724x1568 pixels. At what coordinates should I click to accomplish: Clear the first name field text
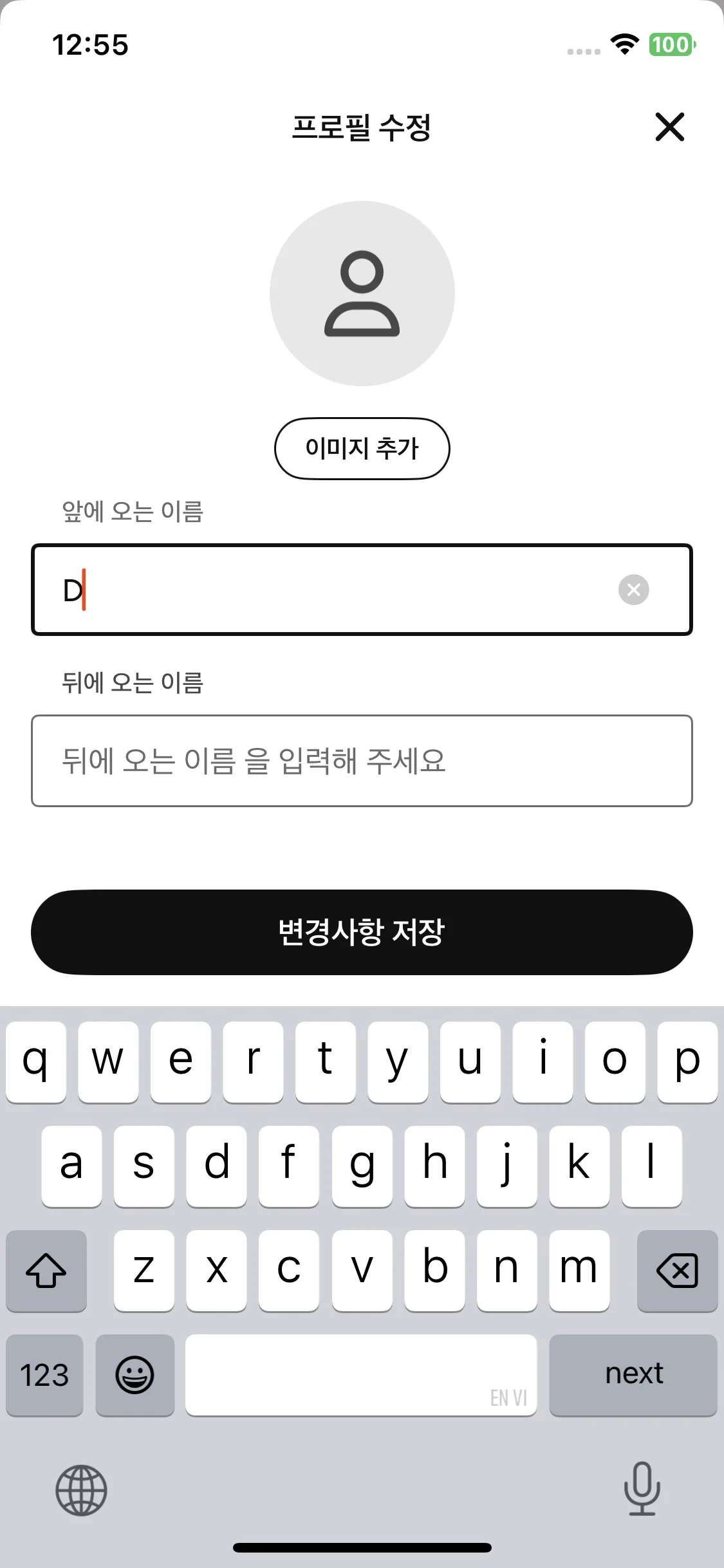pos(633,590)
